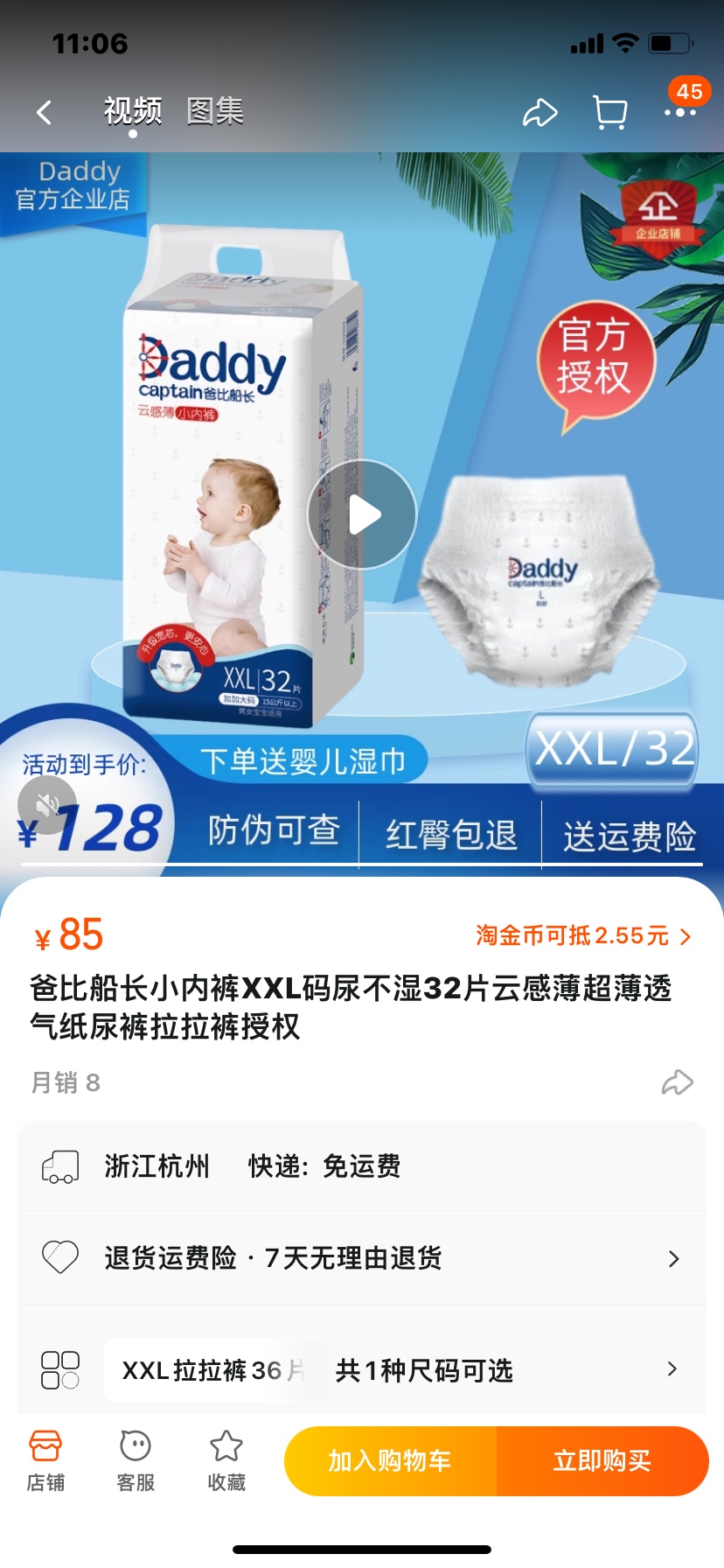Open the more options menu
Viewport: 724px width, 1568px height.
pos(679,112)
